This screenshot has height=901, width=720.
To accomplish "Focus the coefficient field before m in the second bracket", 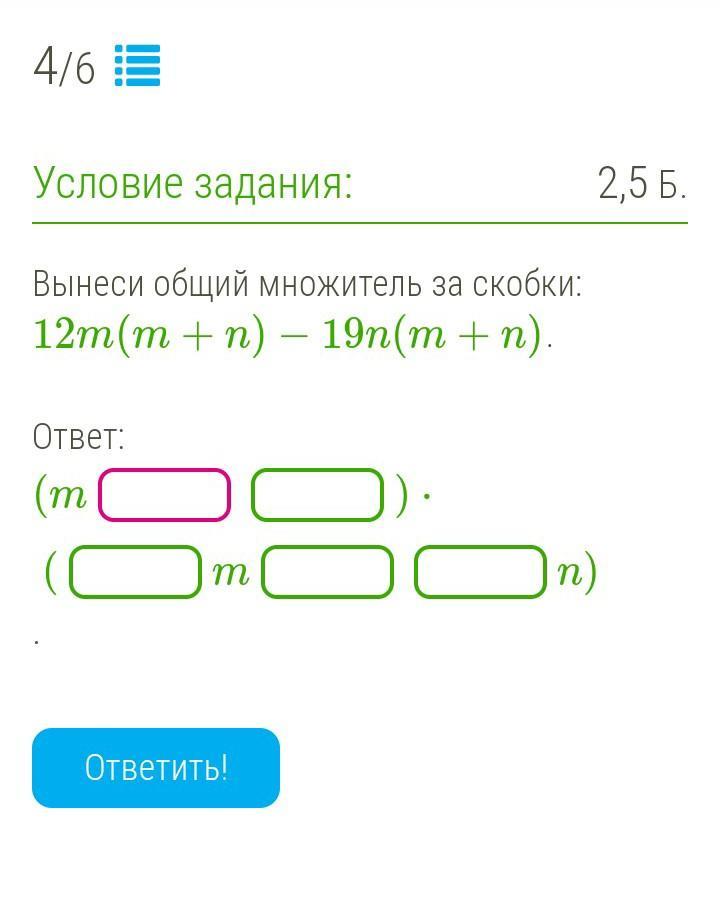I will 135,572.
